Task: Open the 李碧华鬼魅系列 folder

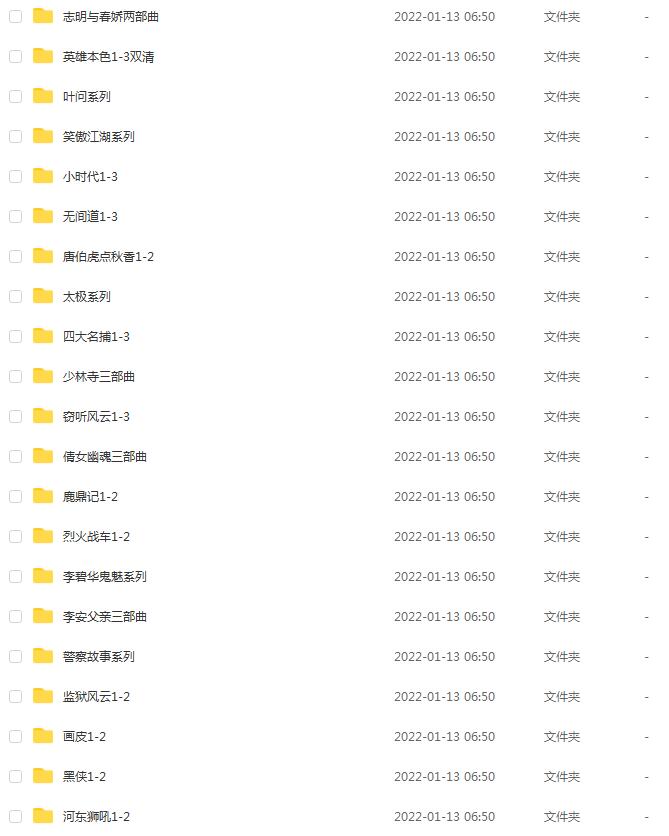Action: tap(104, 577)
